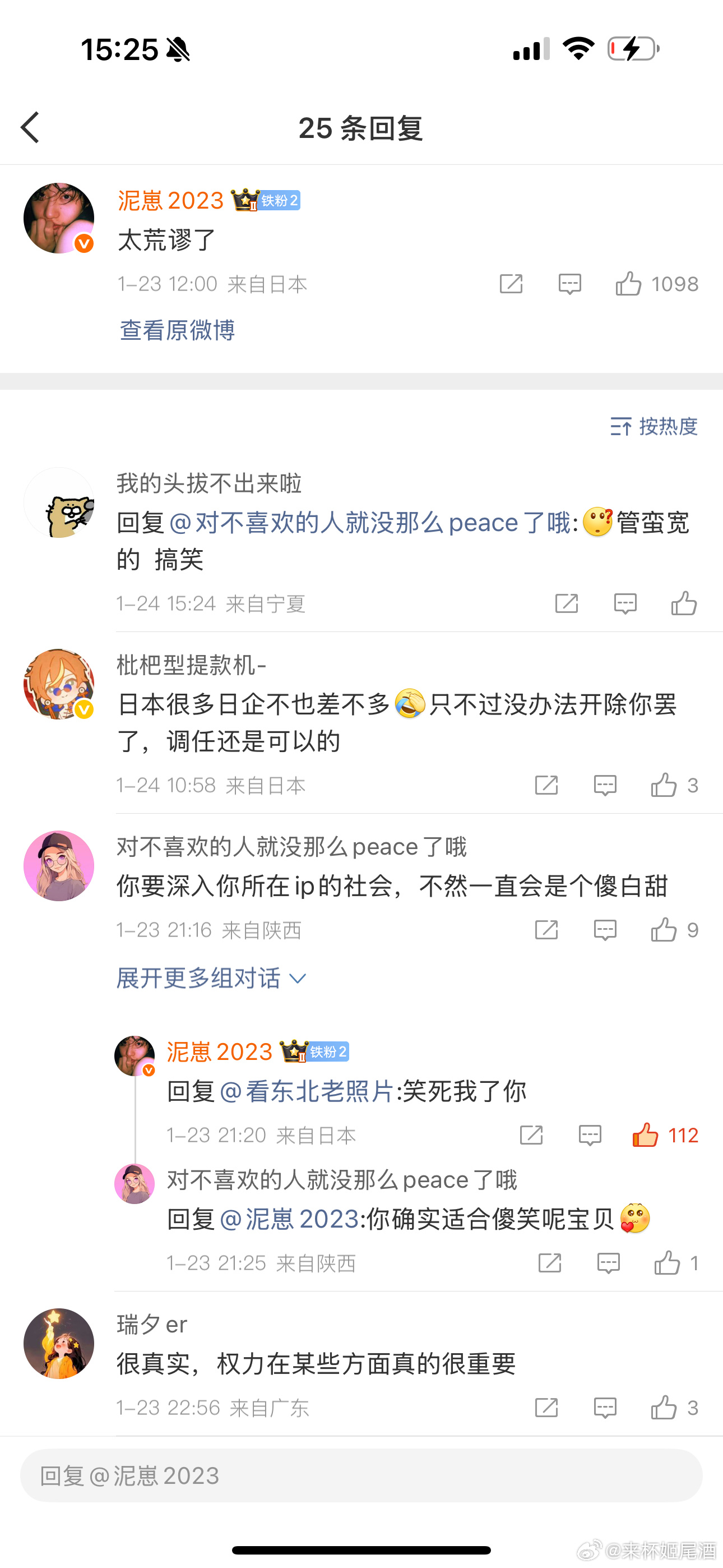
Task: Like 我的头拔不出来啦's reply
Action: (x=683, y=604)
